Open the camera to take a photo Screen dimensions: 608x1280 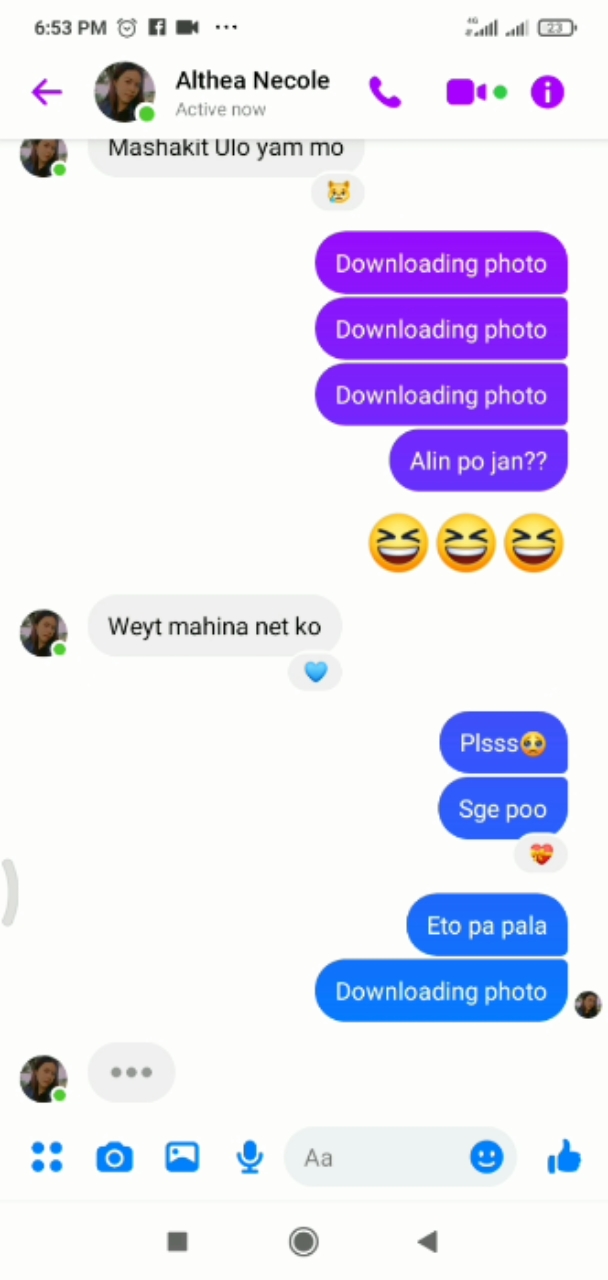pyautogui.click(x=114, y=1157)
